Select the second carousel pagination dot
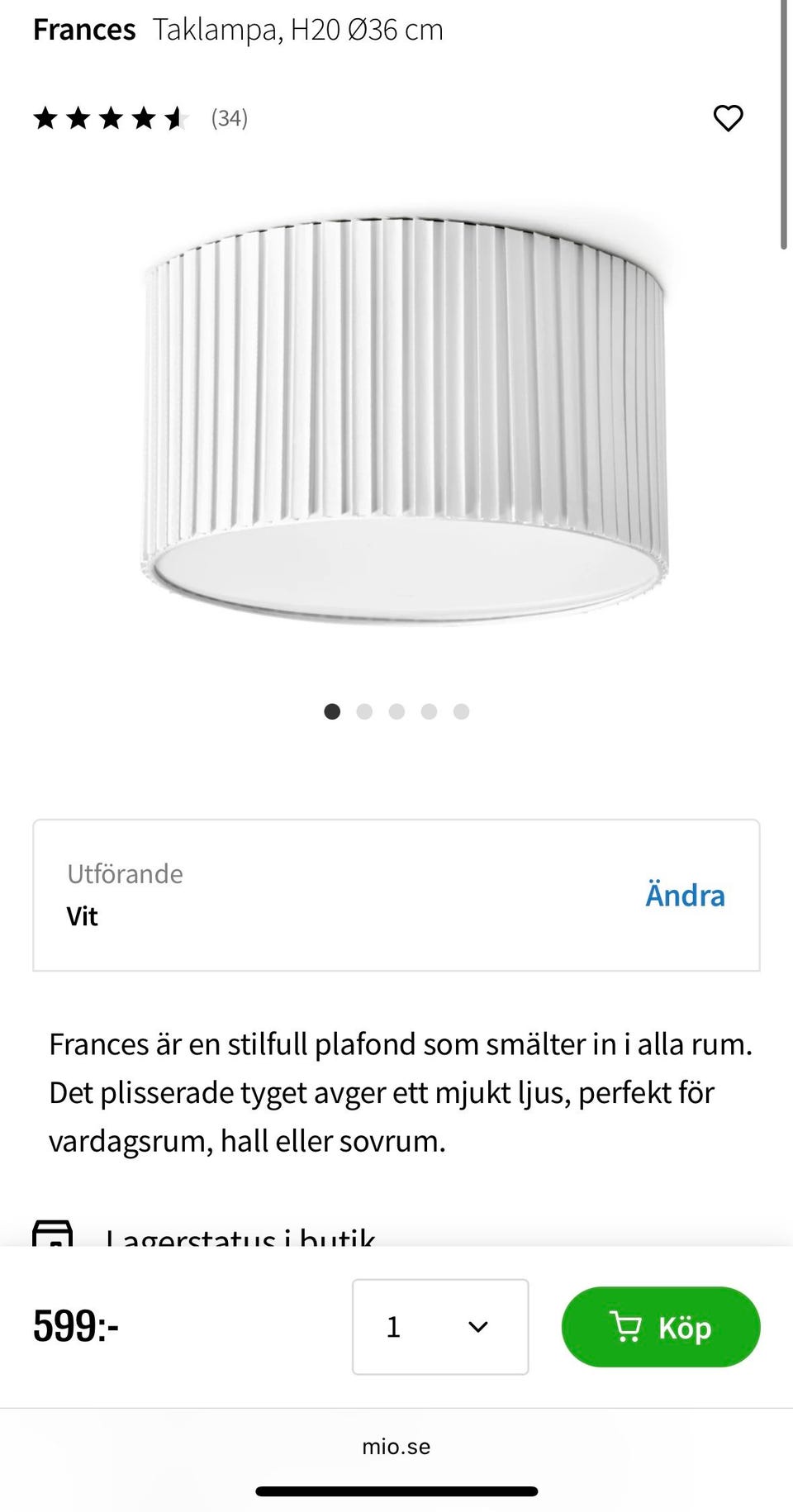The width and height of the screenshot is (793, 1512). [x=364, y=711]
